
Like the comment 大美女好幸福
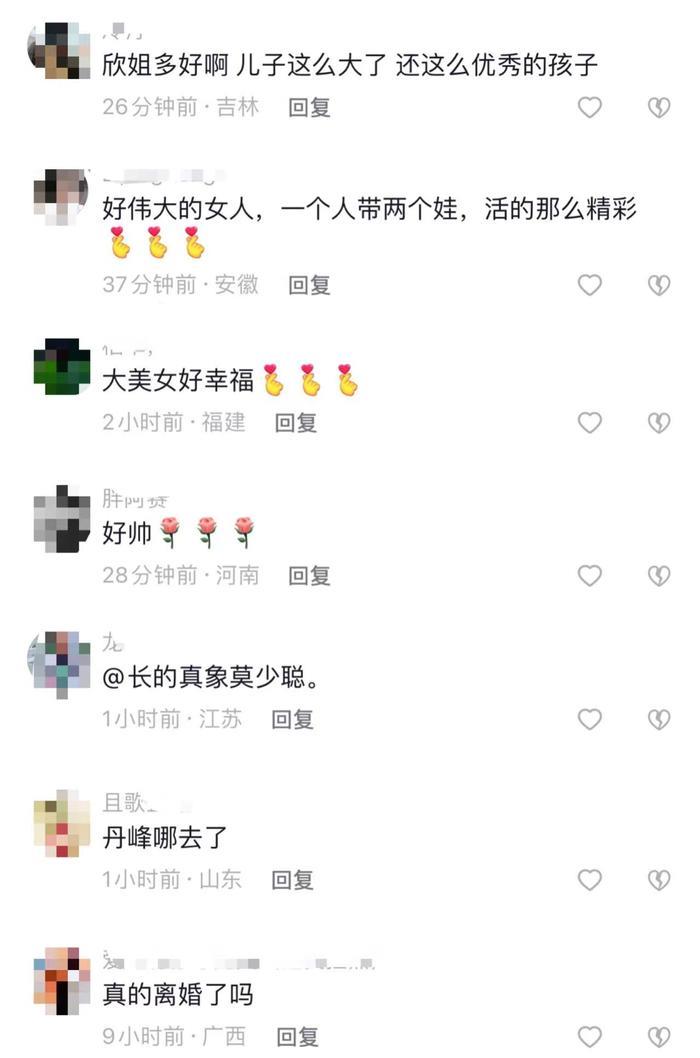590,423
